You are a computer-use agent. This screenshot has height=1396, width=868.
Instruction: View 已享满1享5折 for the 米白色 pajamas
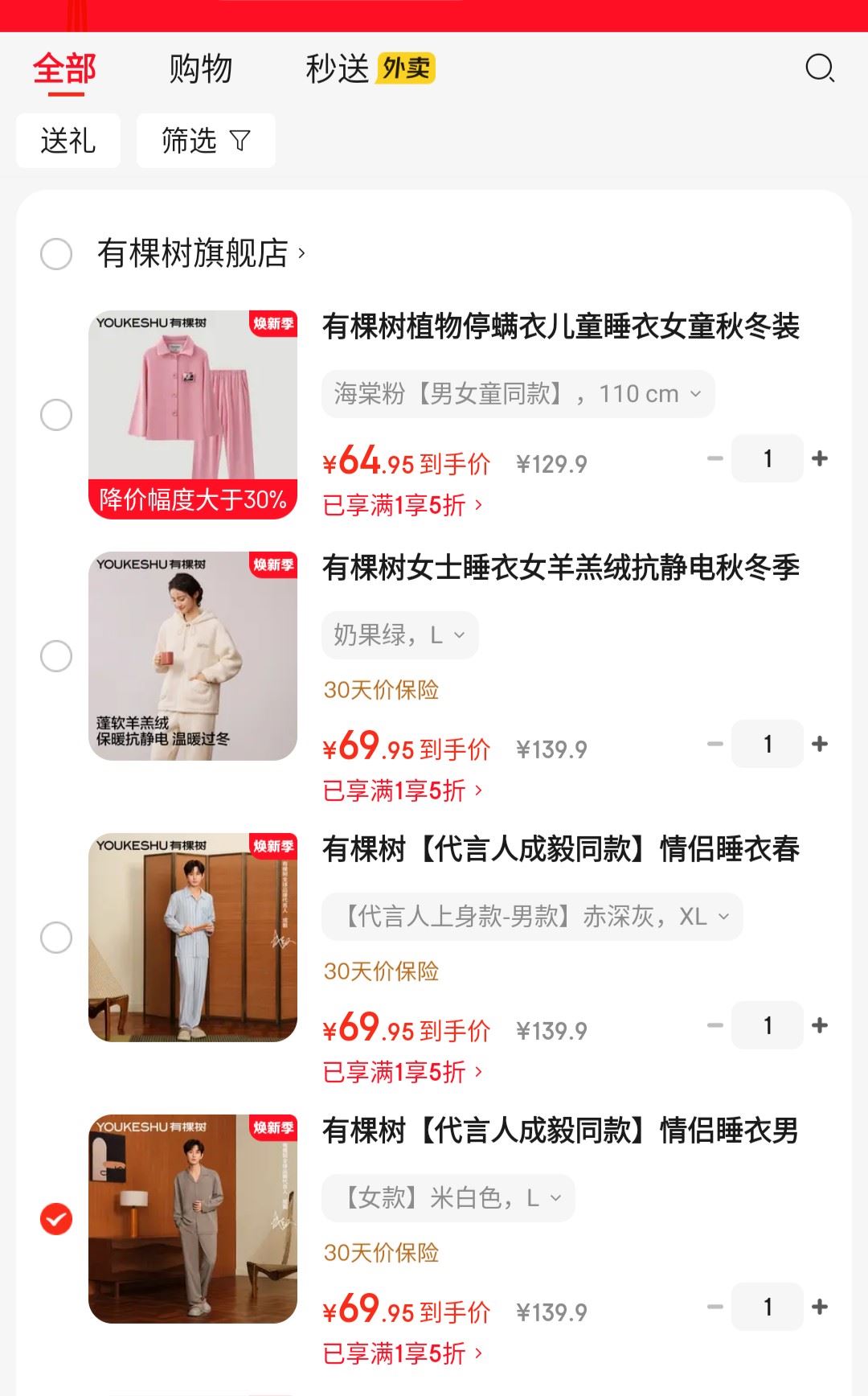point(402,1353)
